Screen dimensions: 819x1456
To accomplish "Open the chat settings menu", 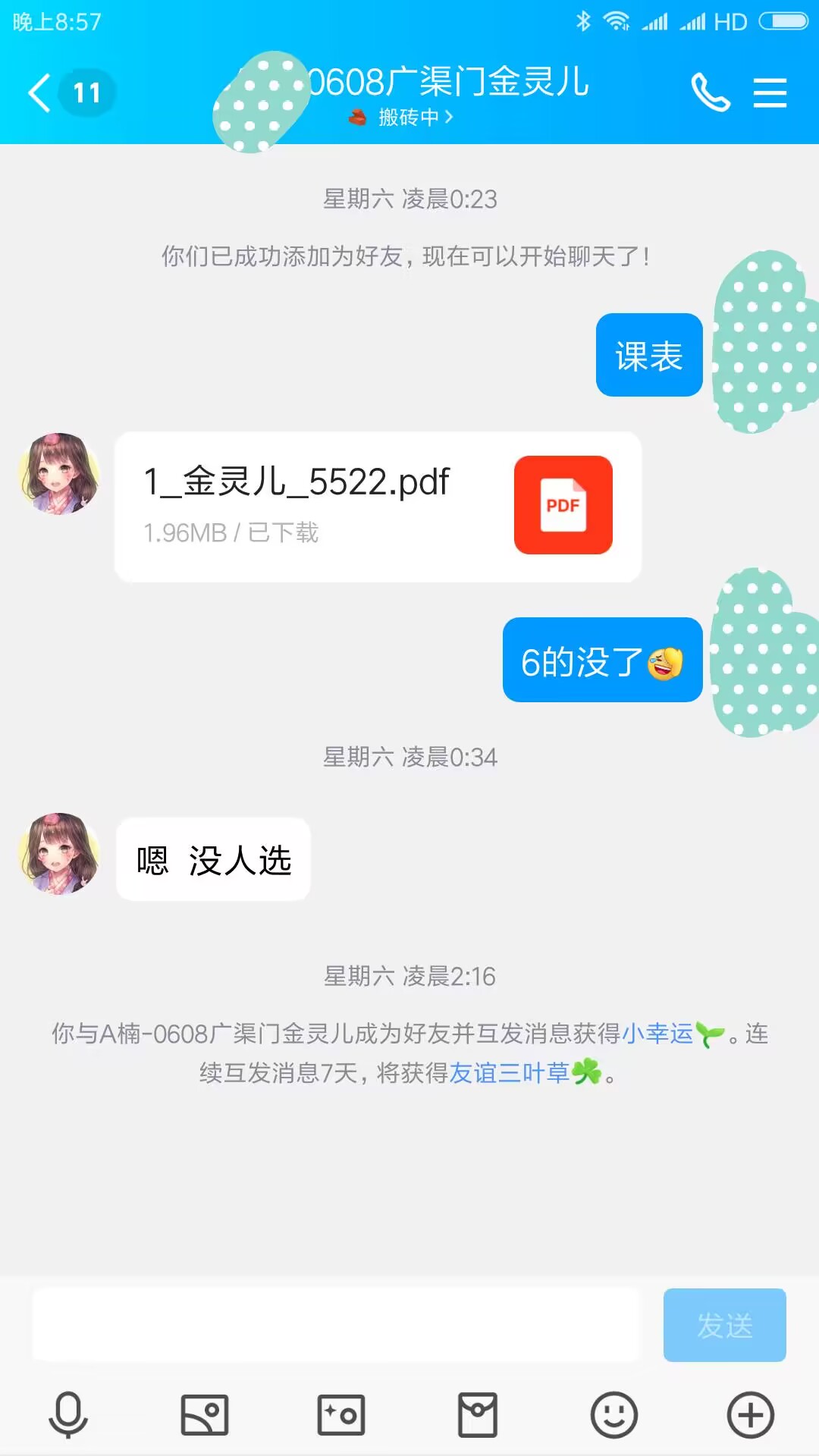I will (770, 93).
